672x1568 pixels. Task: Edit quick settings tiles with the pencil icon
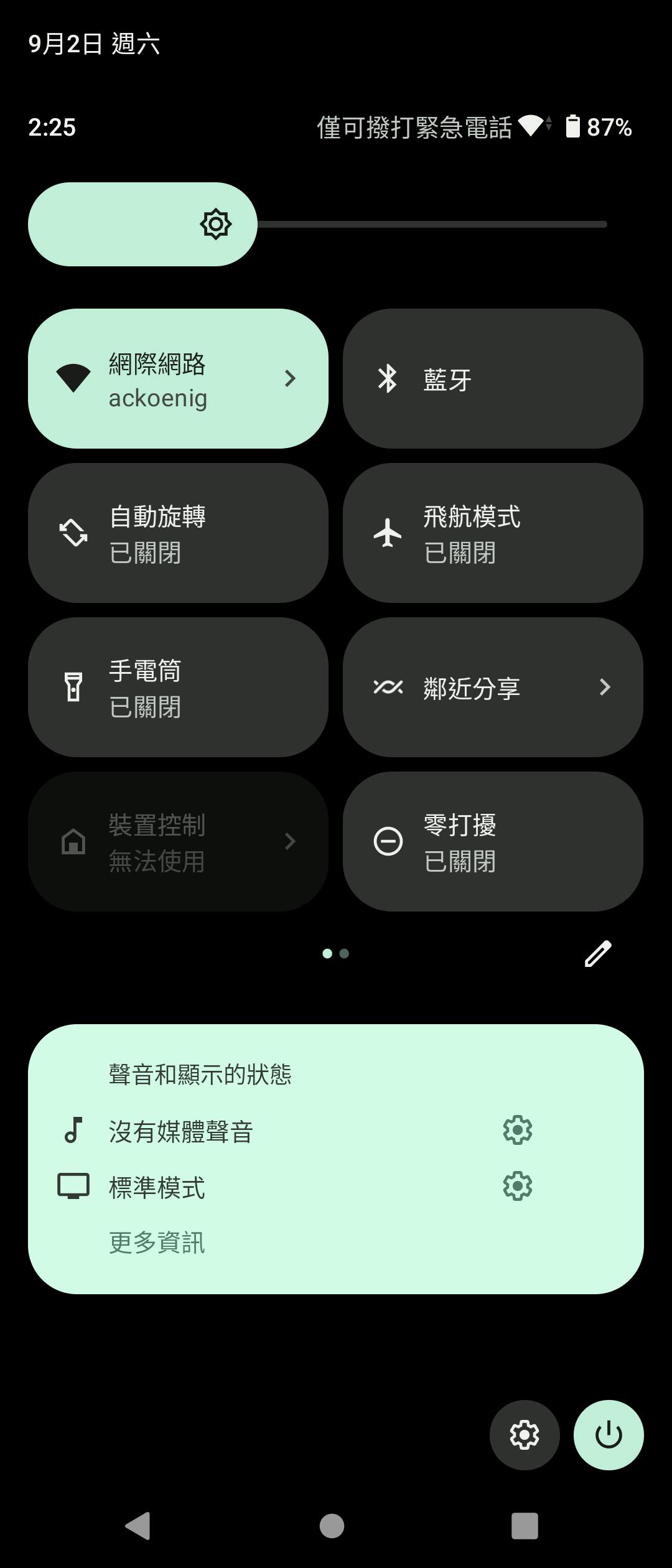[598, 953]
